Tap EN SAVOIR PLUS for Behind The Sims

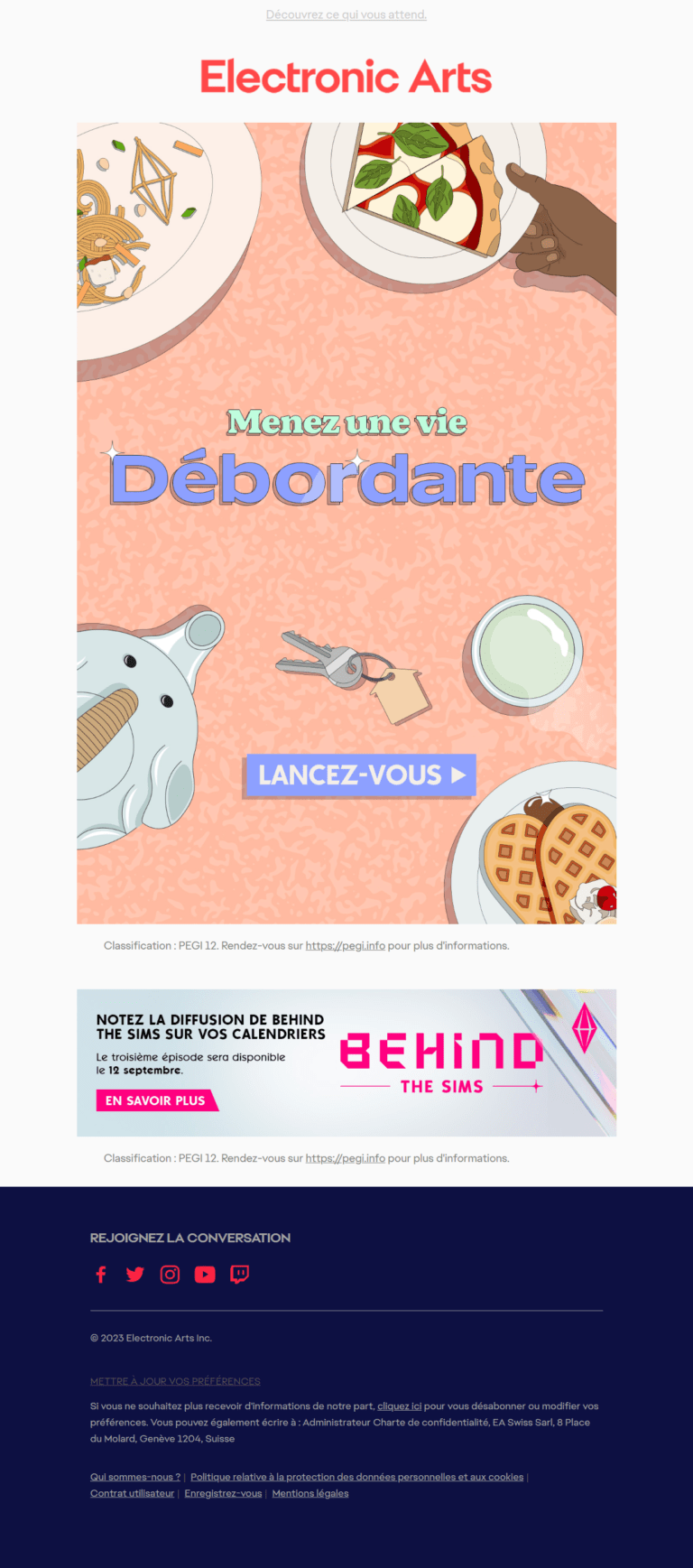[x=155, y=1100]
